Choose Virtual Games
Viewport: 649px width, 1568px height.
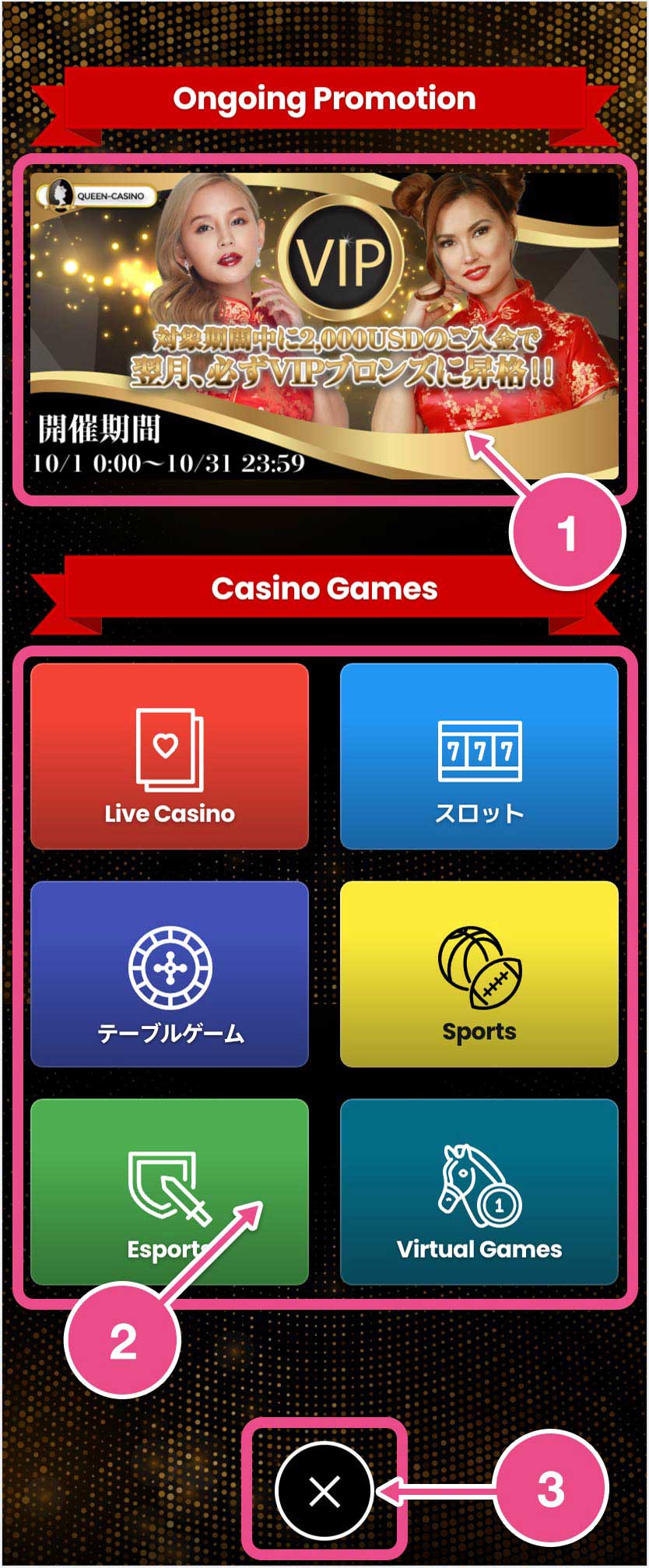coord(479,1192)
